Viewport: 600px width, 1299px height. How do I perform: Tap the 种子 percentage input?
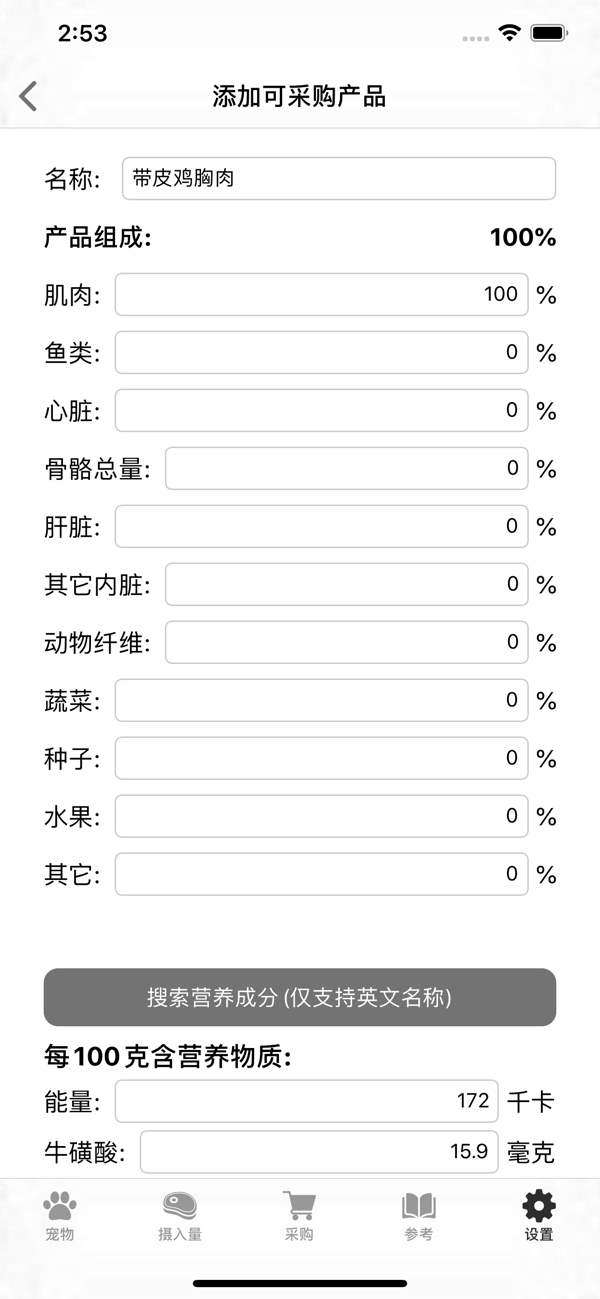pos(321,758)
